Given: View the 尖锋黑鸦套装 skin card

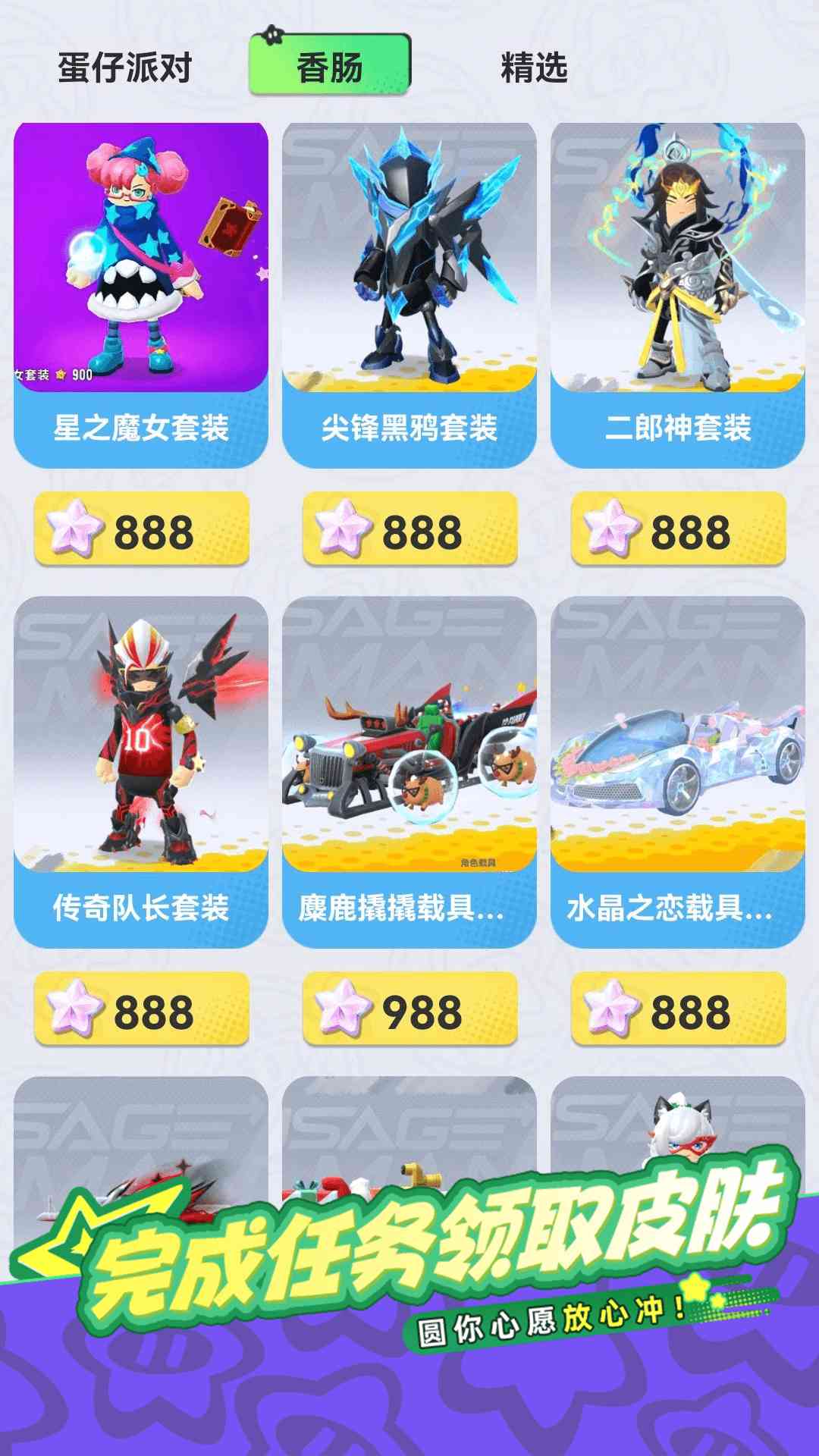Looking at the screenshot, I should coord(409,294).
